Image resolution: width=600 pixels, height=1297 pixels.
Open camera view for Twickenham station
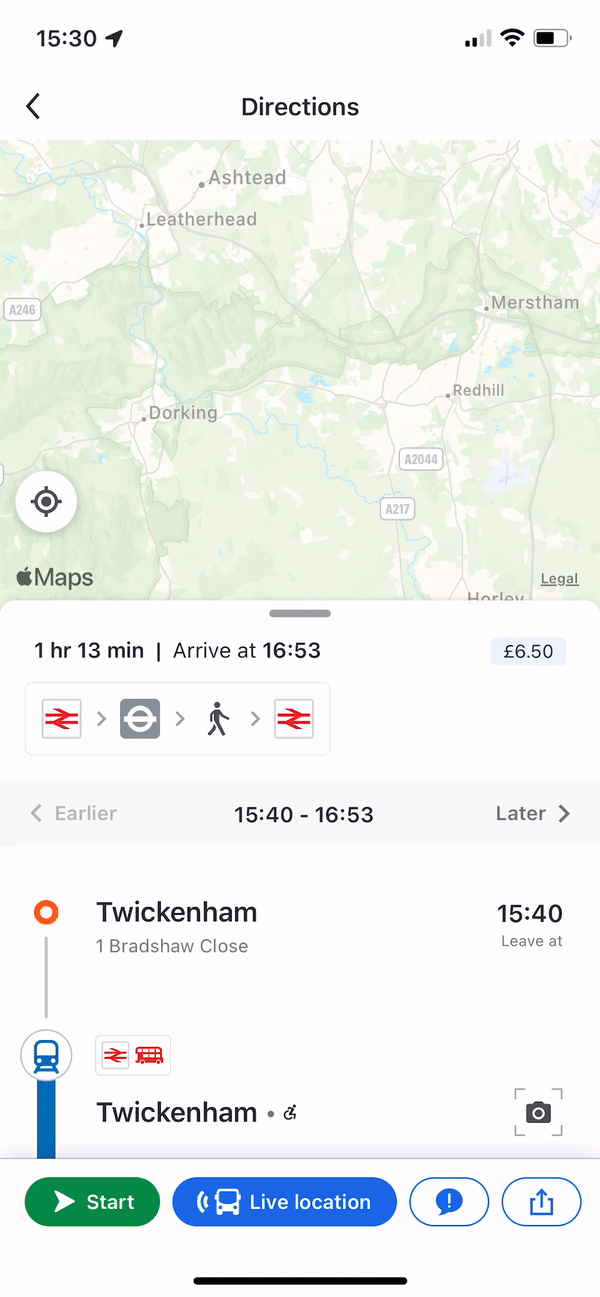pos(539,1112)
